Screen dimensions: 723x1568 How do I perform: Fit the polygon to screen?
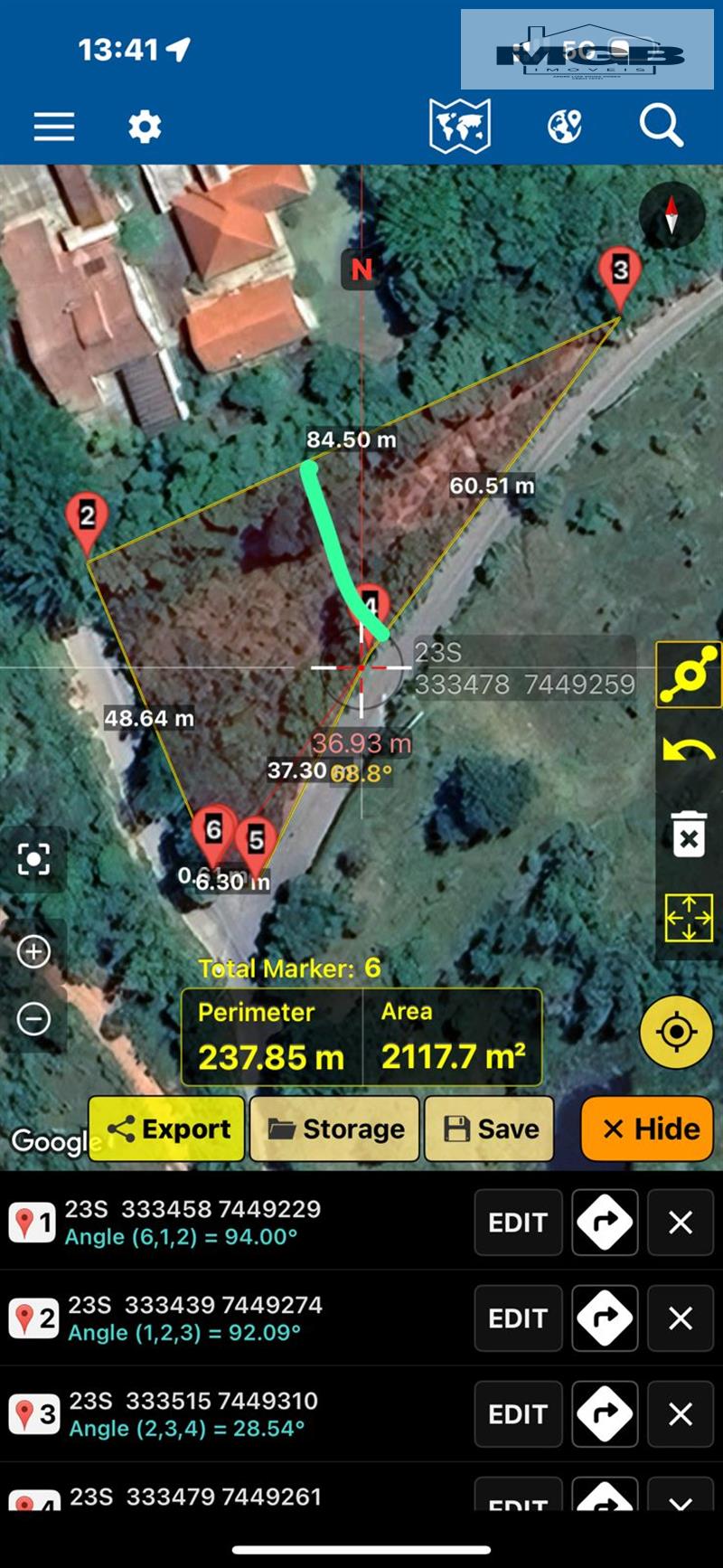click(x=689, y=918)
